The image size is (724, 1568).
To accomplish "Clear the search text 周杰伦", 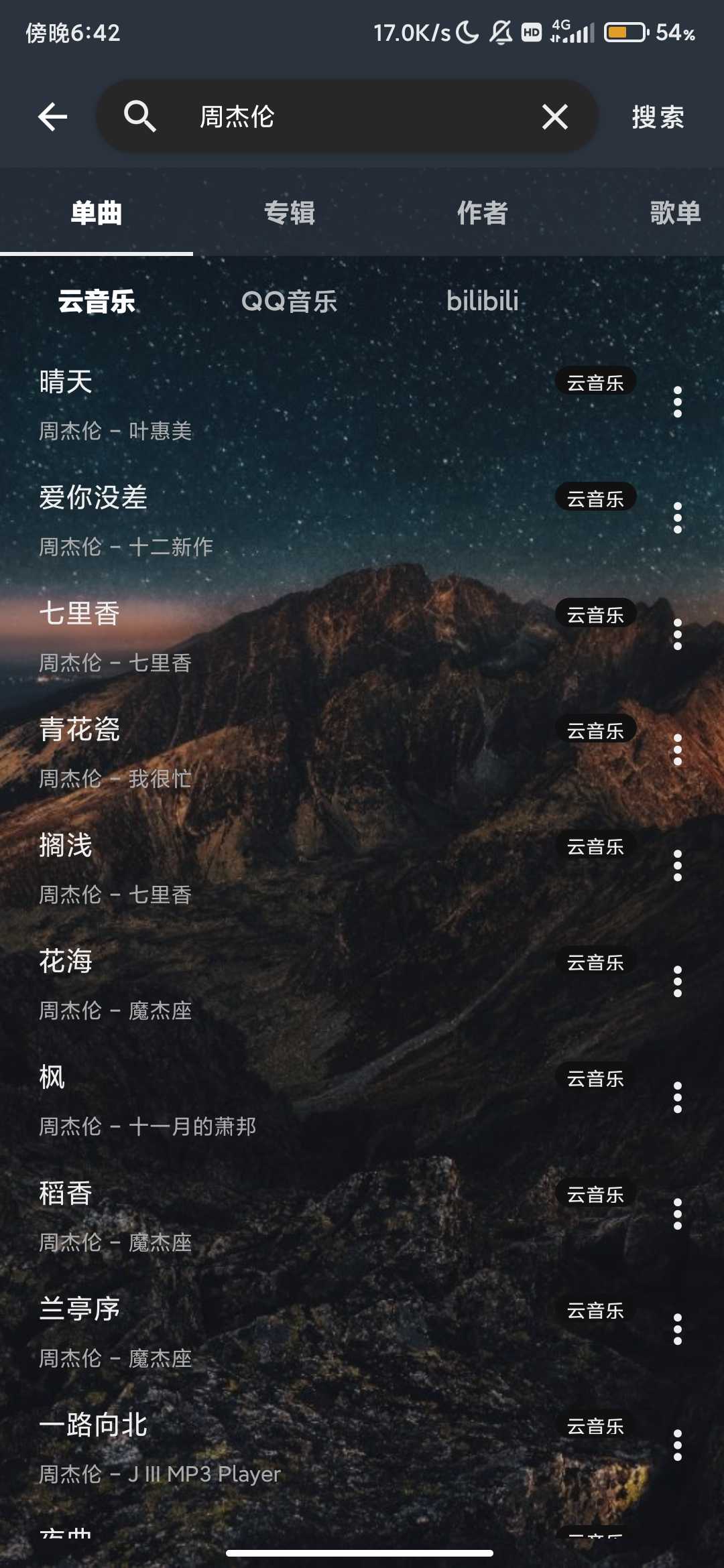I will tap(554, 117).
